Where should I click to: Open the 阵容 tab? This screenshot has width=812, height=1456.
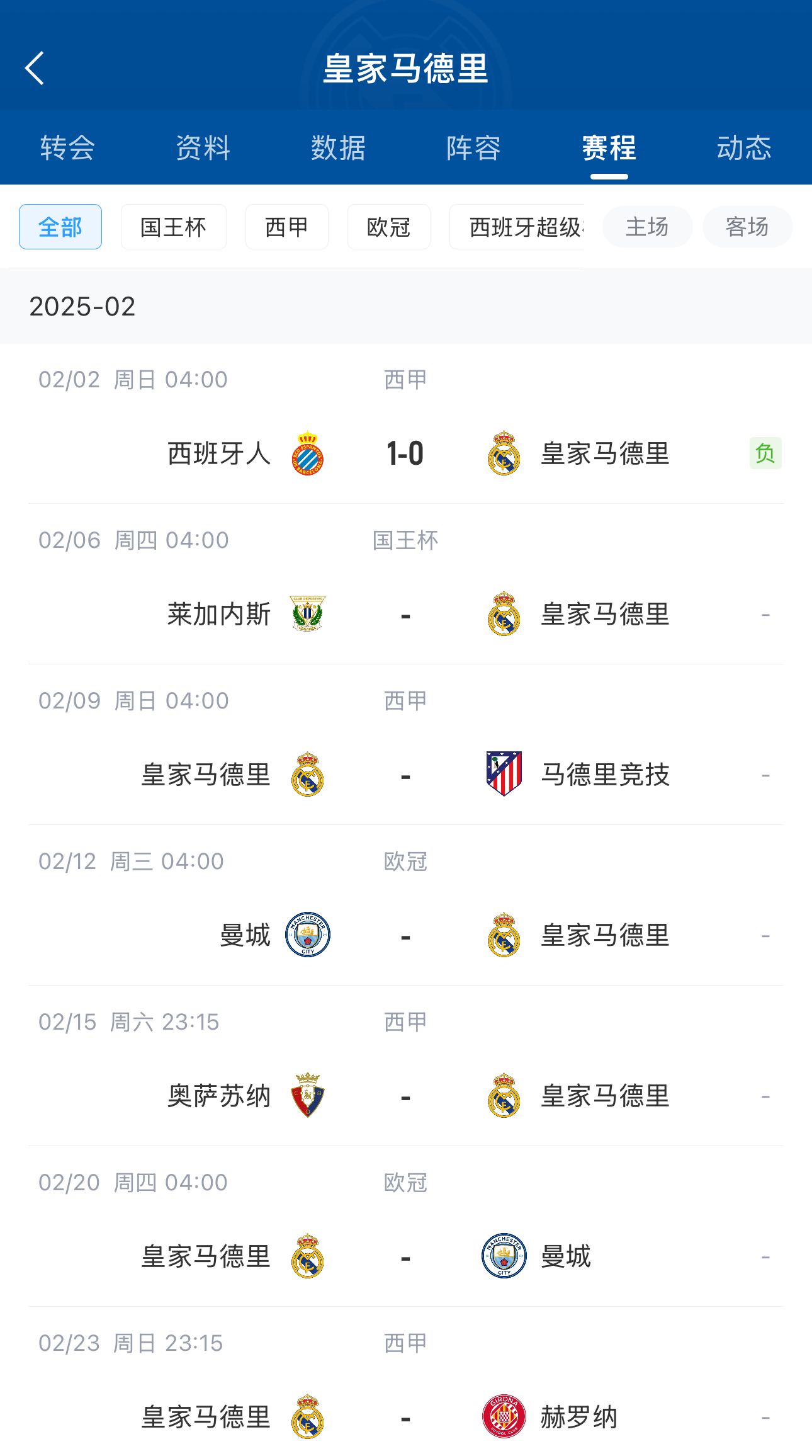click(x=473, y=148)
